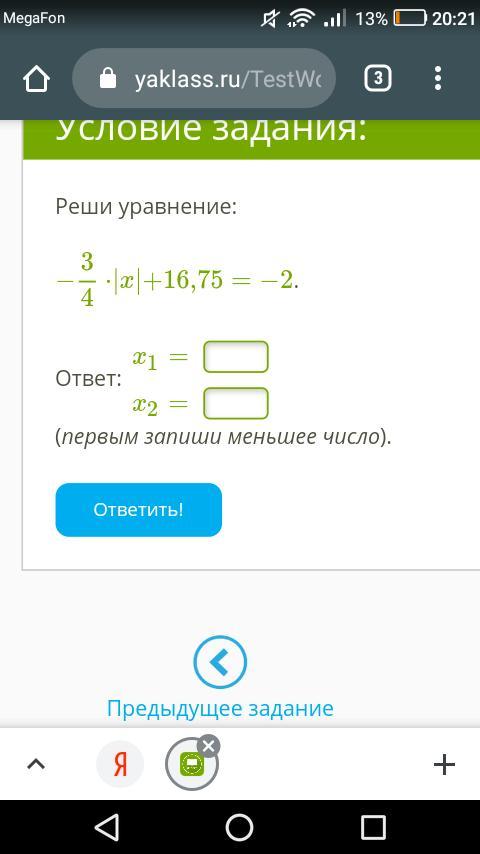480x854 pixels.
Task: Expand the bottom tab panel chevron
Action: pos(36,765)
